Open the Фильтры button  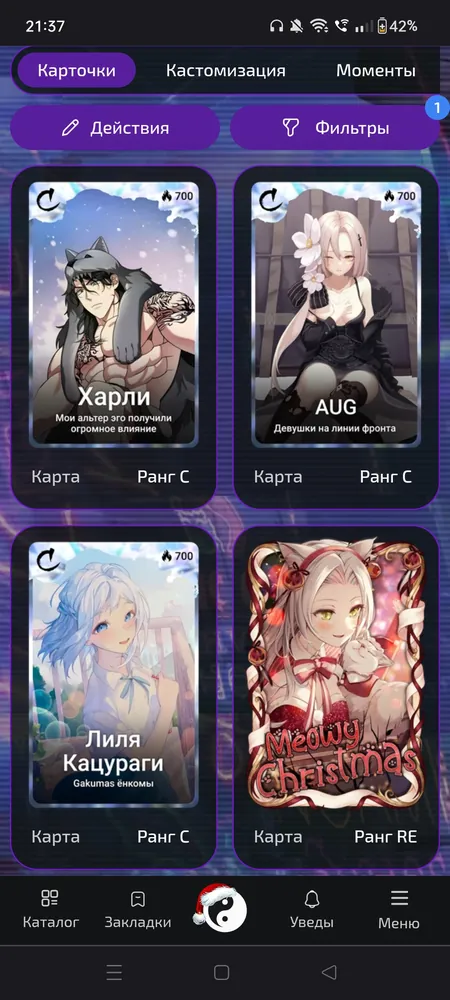coord(335,128)
